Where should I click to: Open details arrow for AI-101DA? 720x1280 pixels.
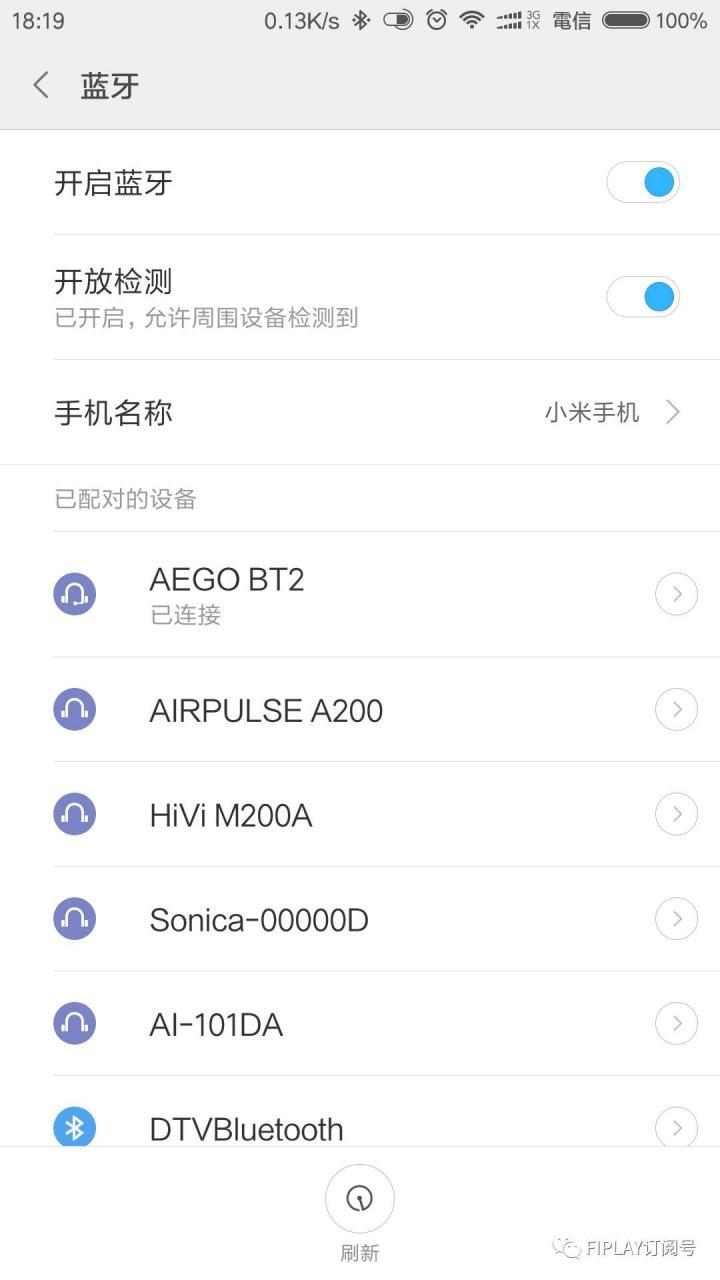pyautogui.click(x=676, y=1024)
